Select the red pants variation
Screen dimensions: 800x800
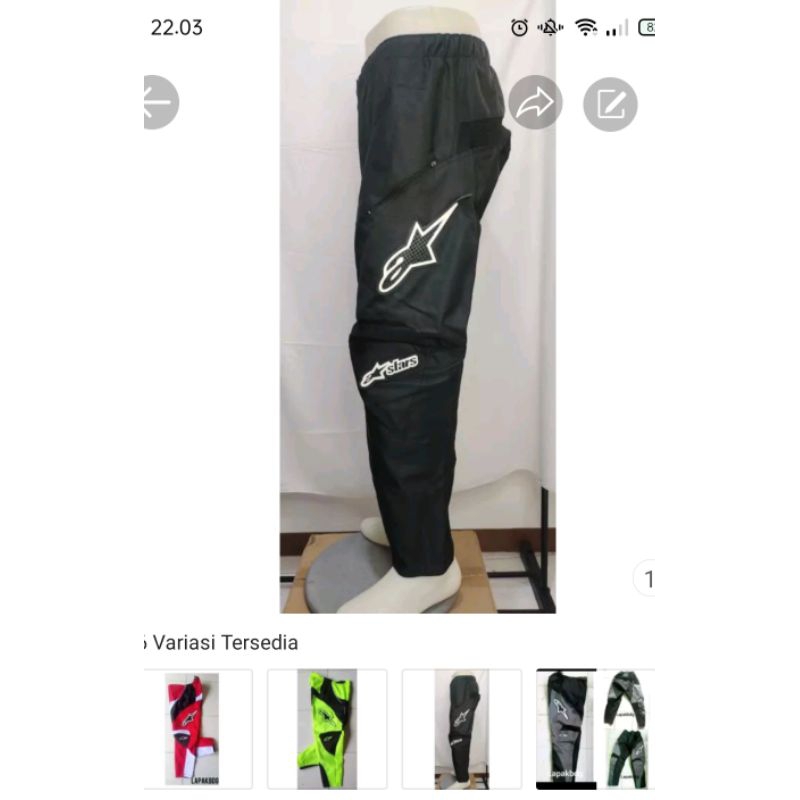point(198,729)
